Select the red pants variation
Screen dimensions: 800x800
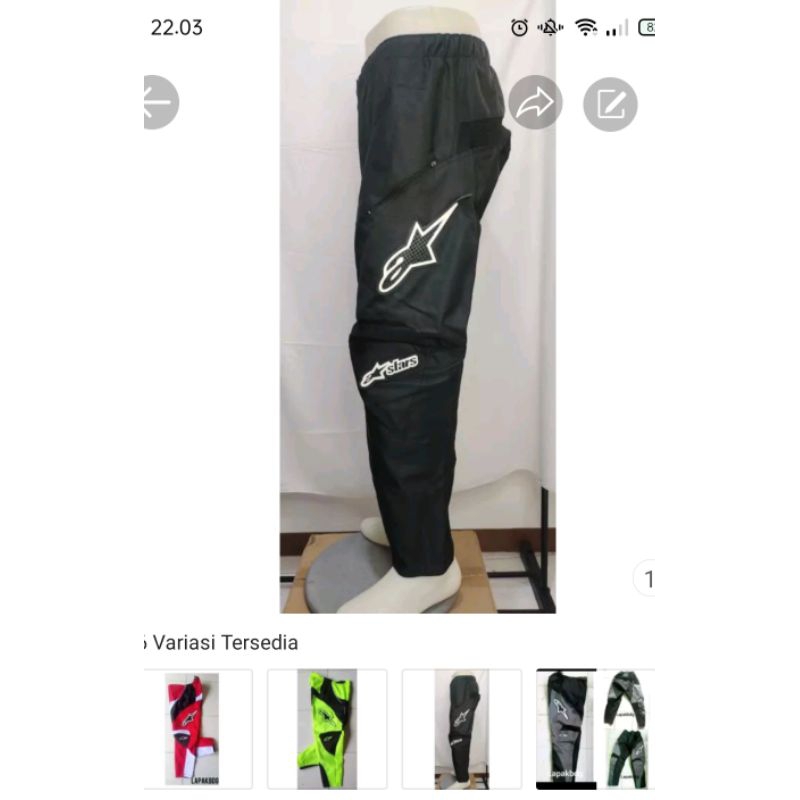point(198,729)
